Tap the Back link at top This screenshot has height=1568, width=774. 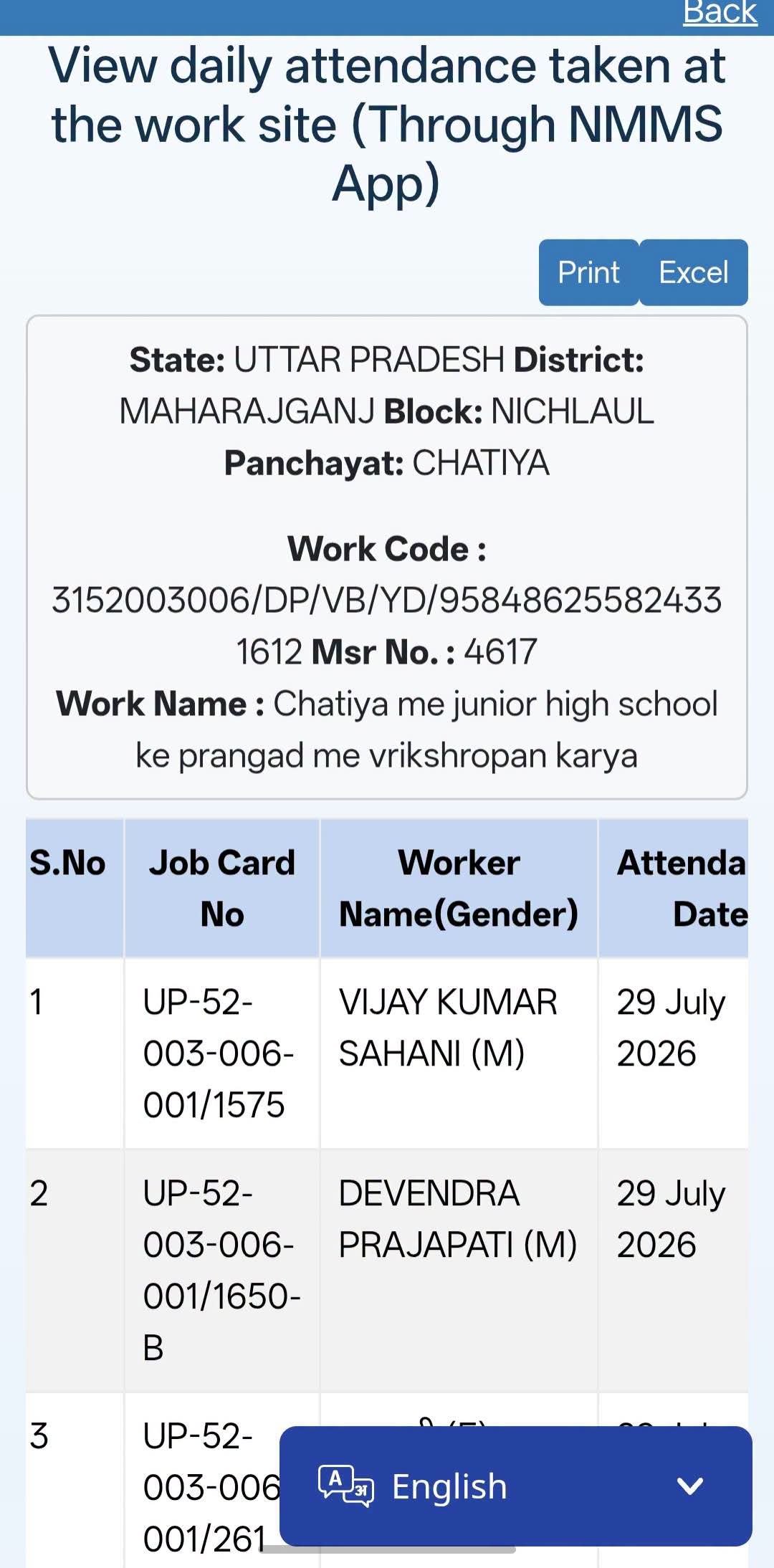coord(720,12)
